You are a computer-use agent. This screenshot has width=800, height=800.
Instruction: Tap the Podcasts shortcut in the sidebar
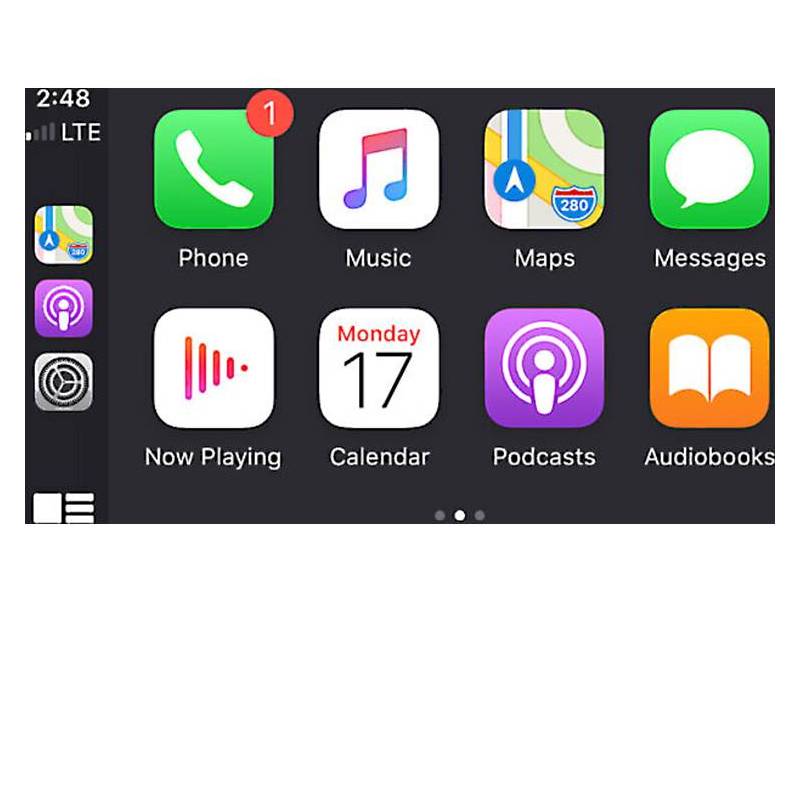click(x=64, y=308)
